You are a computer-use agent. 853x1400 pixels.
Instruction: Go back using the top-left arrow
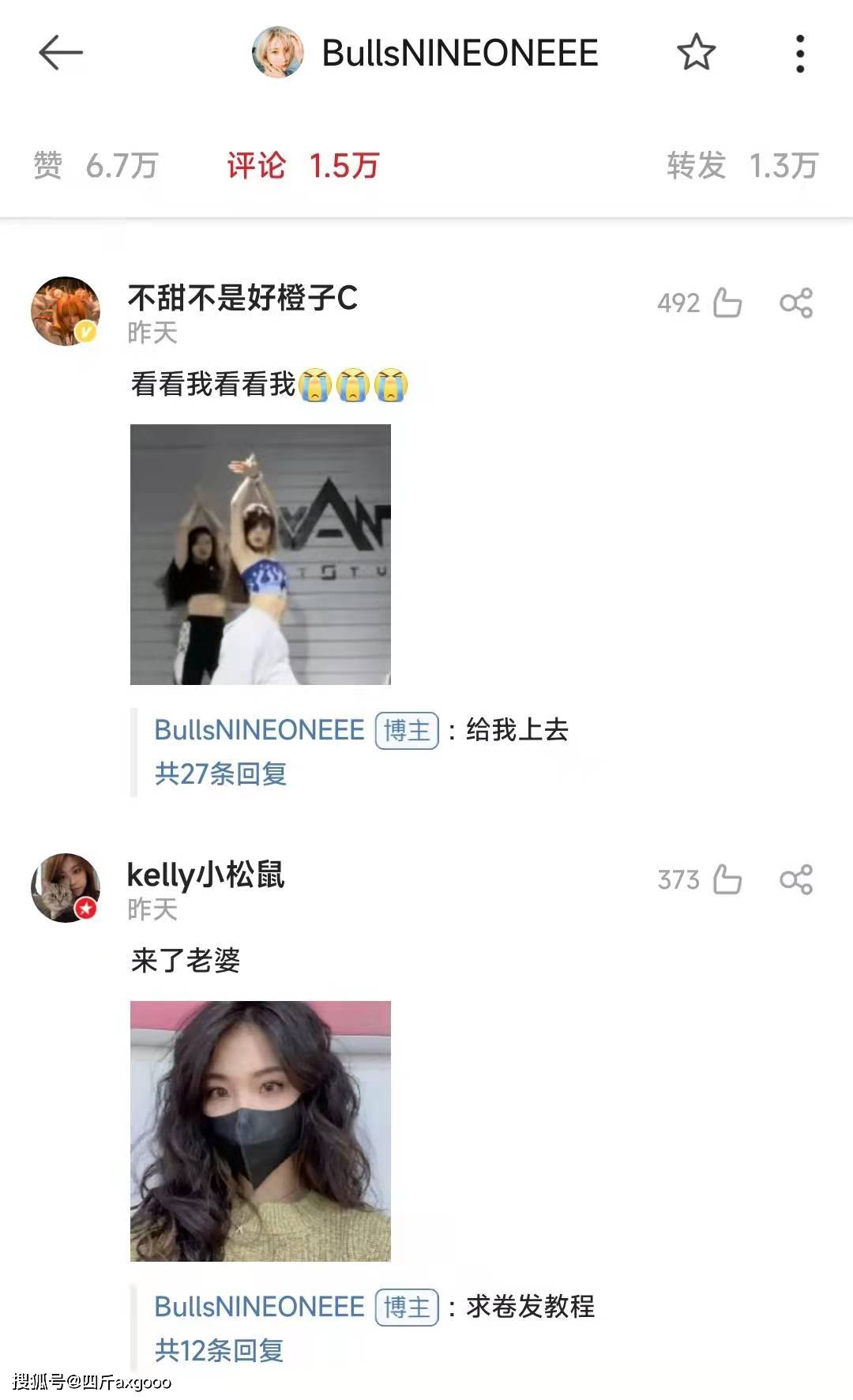60,53
